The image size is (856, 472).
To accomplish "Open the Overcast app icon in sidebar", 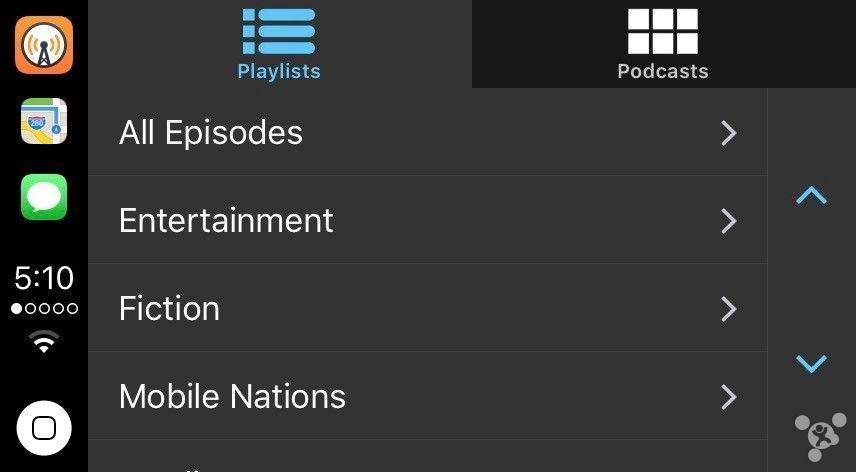I will [x=44, y=45].
